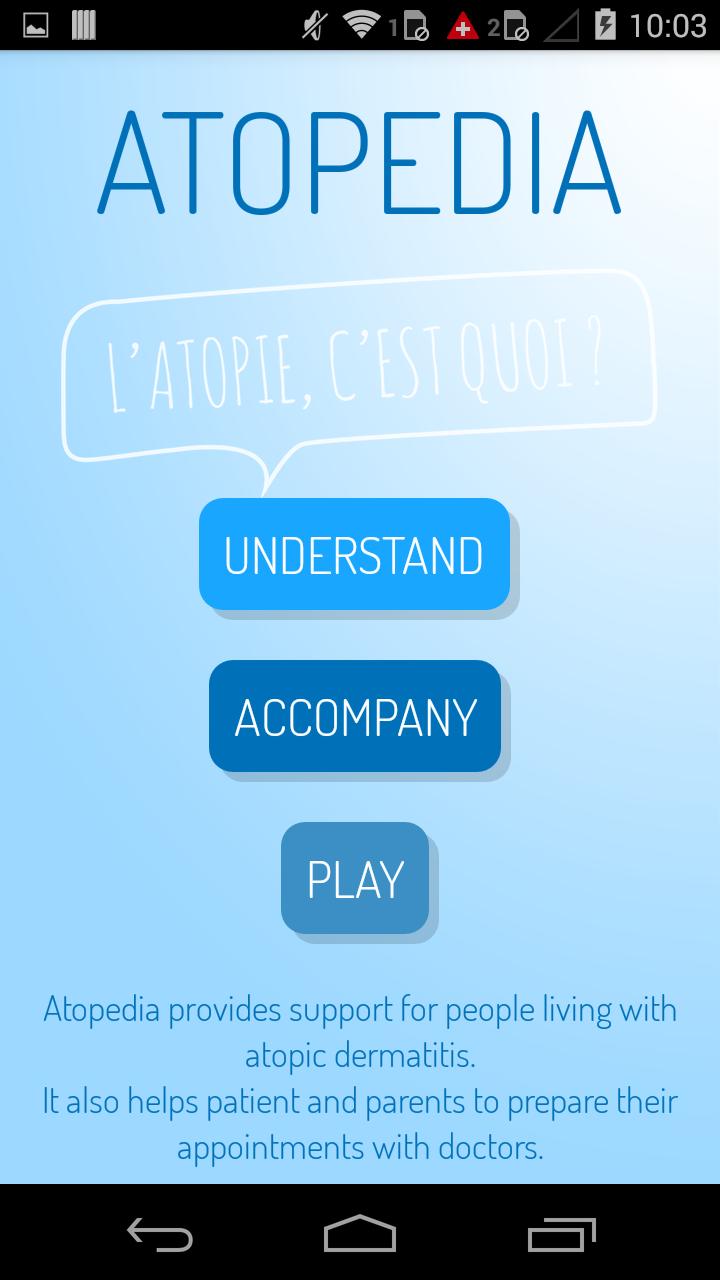
Task: Return to the home screen
Action: [360, 1233]
